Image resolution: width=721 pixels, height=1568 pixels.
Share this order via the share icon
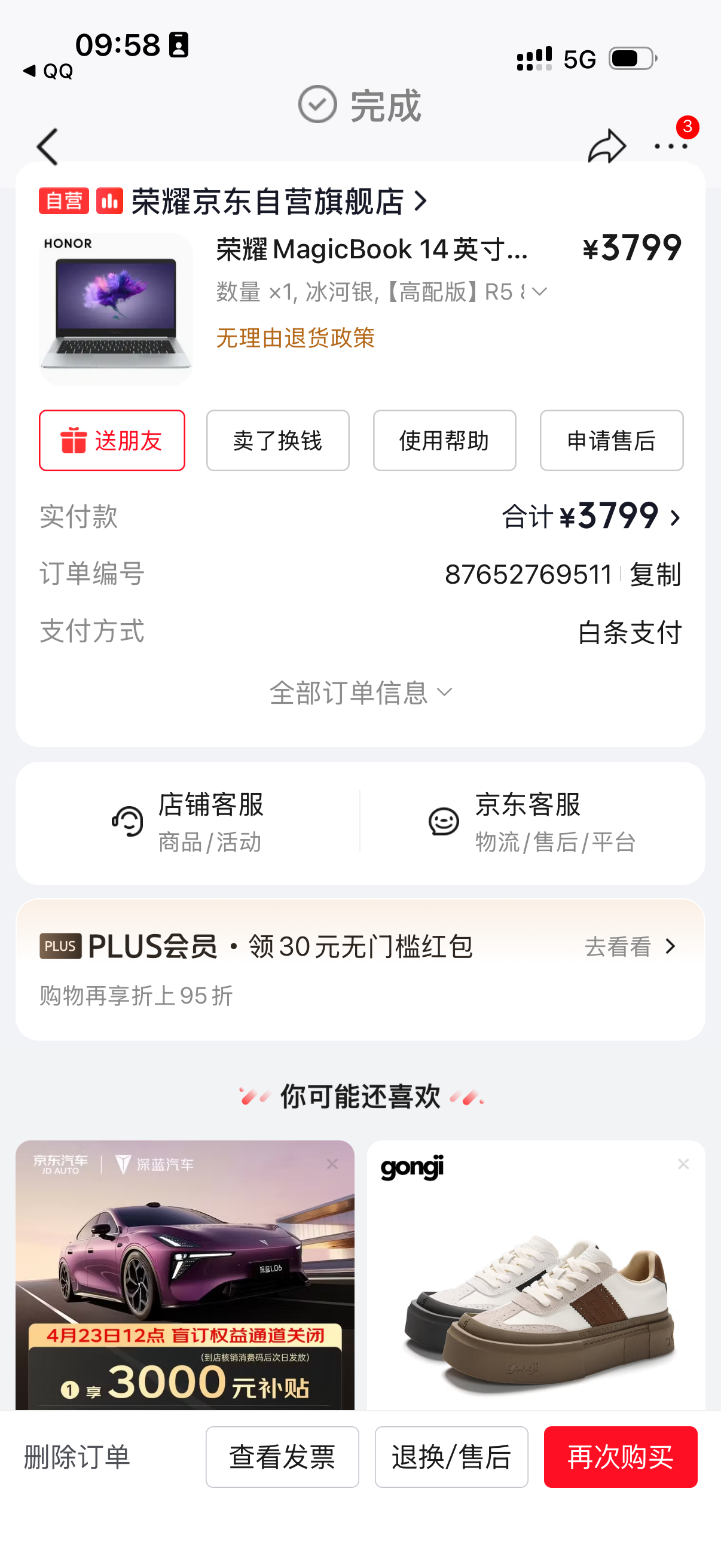(x=606, y=146)
